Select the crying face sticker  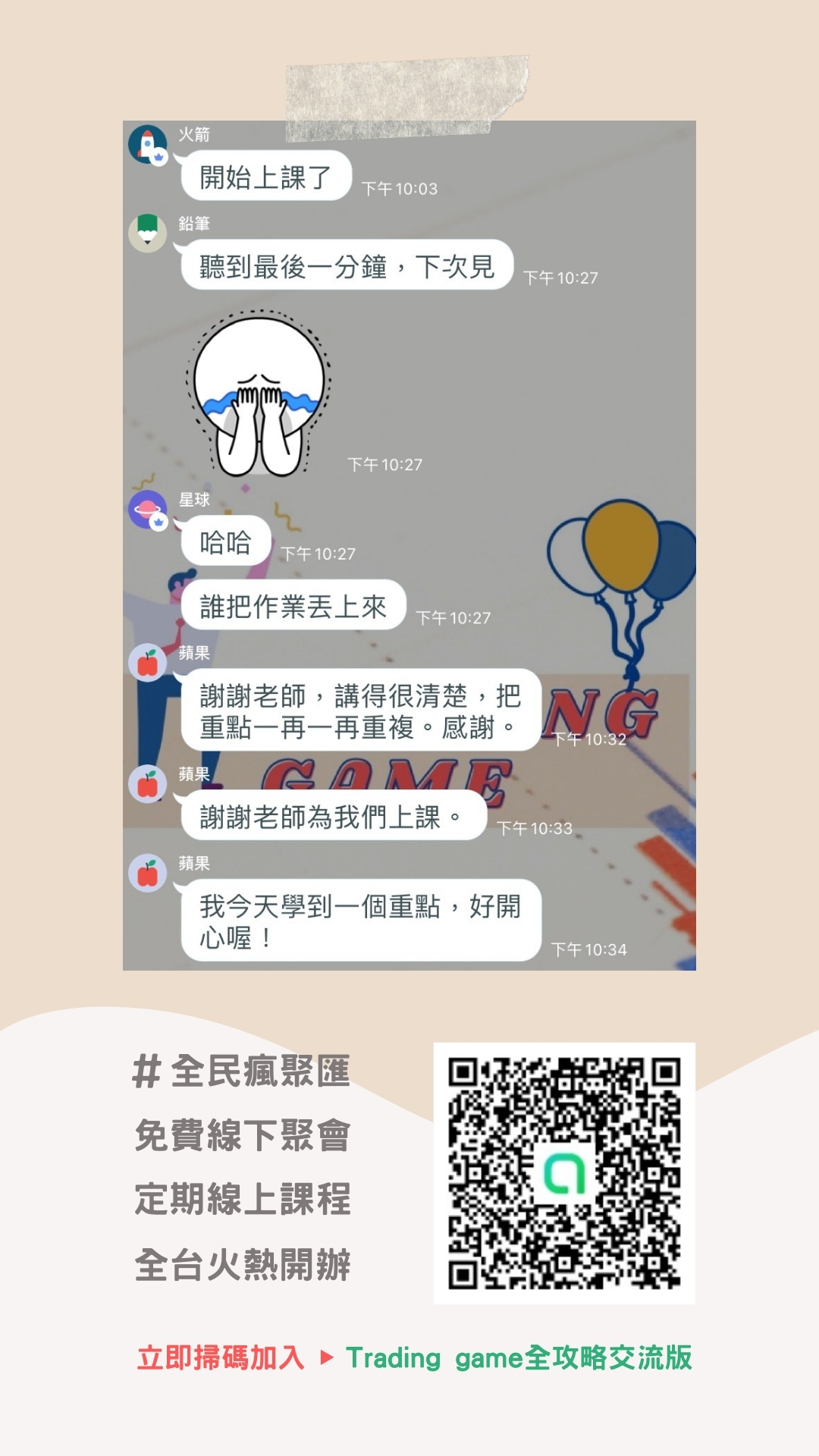point(258,394)
